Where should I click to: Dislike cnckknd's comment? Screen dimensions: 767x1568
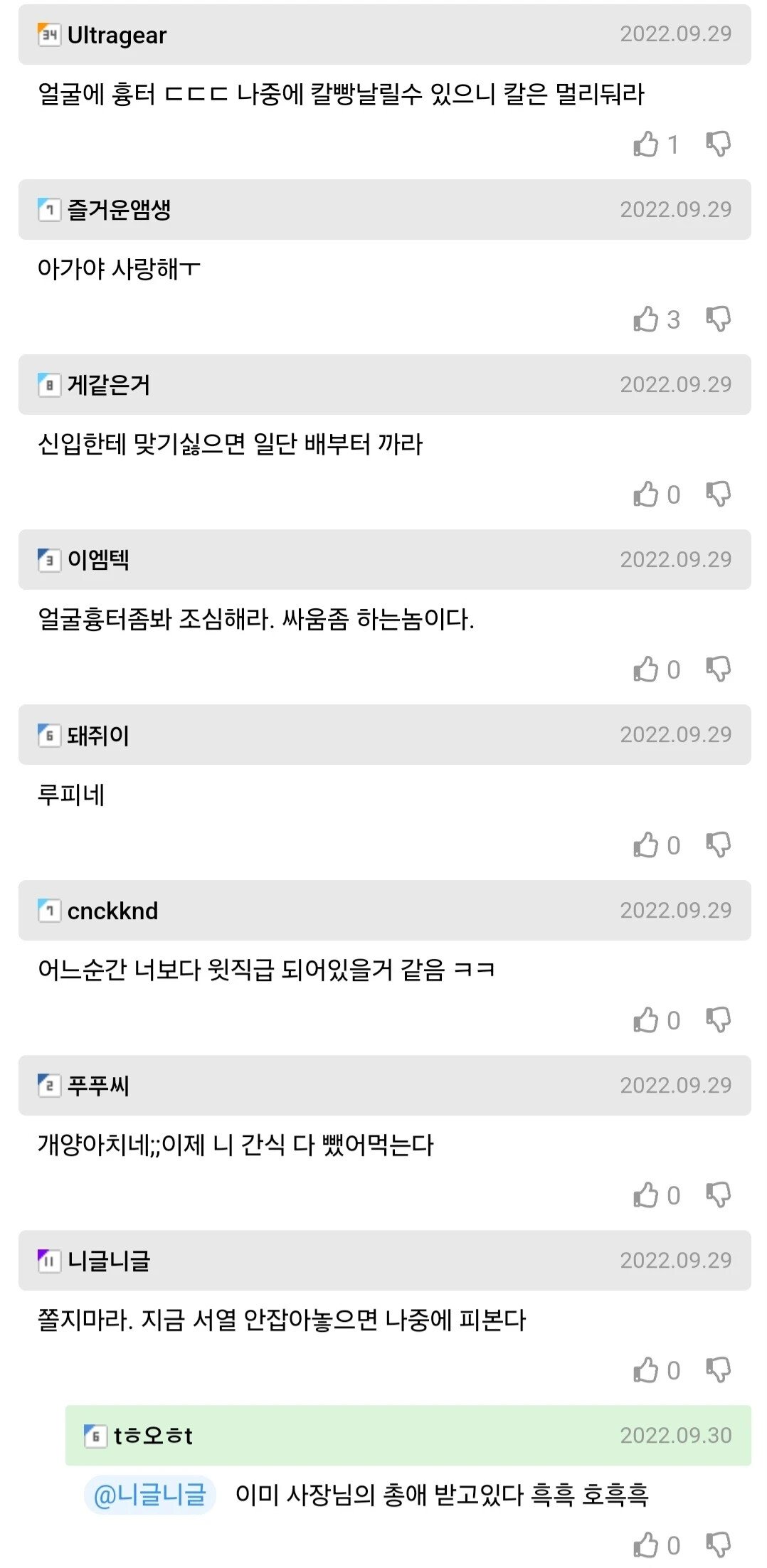pyautogui.click(x=719, y=1020)
